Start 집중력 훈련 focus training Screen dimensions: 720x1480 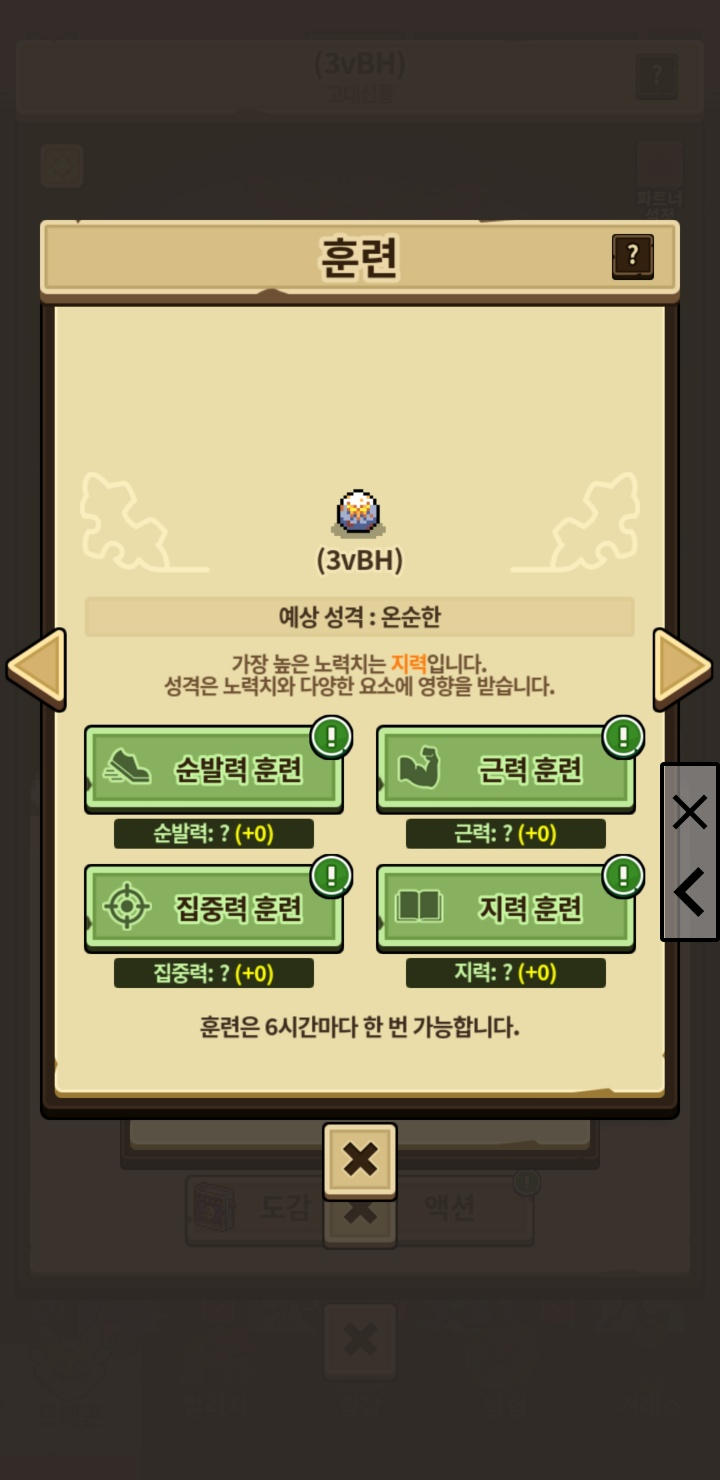pyautogui.click(x=214, y=908)
